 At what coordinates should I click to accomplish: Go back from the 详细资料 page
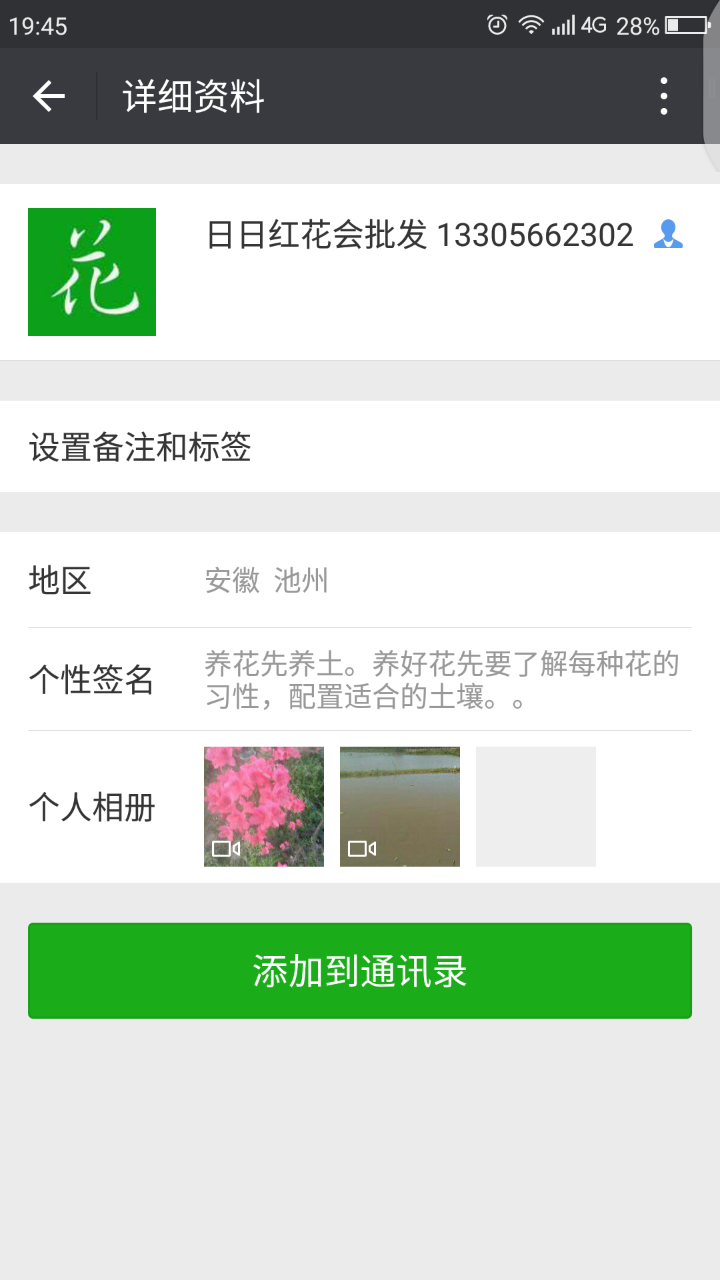click(48, 96)
